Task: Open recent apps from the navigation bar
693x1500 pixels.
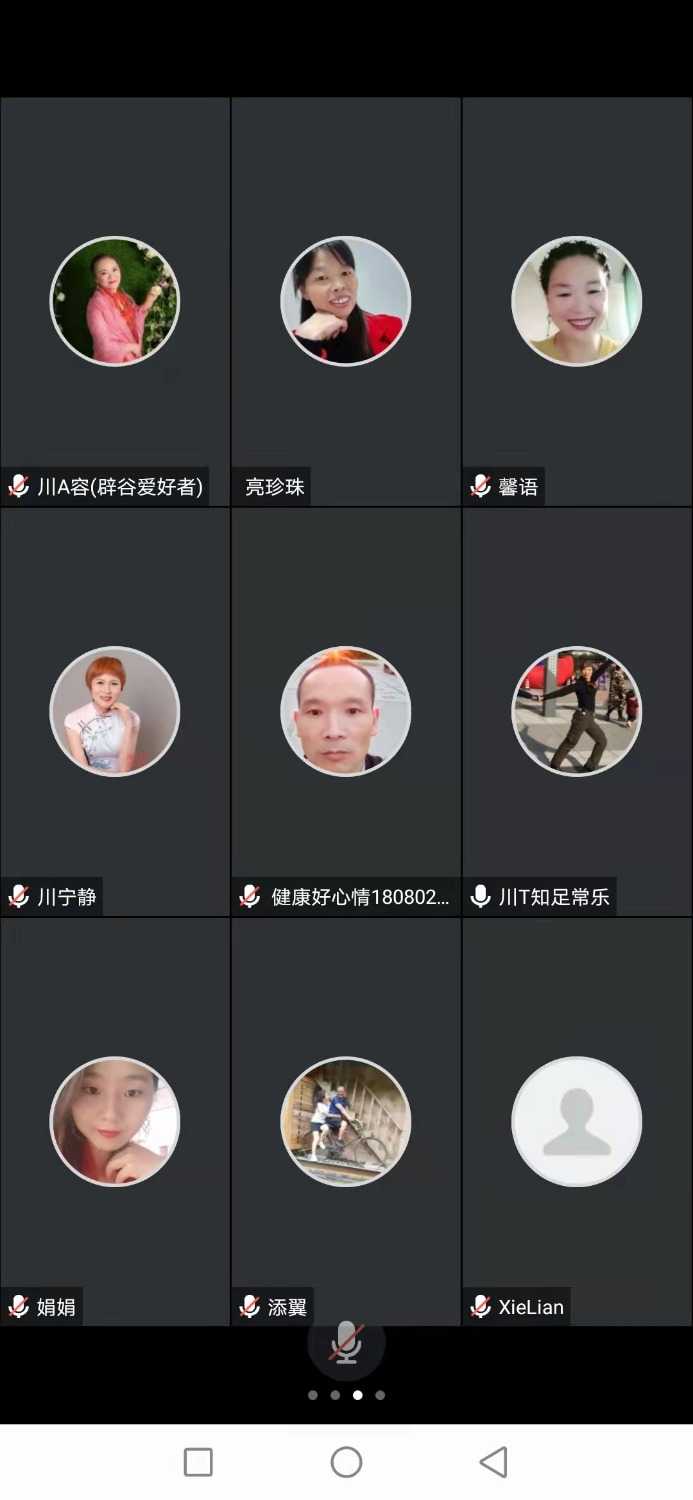Action: (x=199, y=1462)
